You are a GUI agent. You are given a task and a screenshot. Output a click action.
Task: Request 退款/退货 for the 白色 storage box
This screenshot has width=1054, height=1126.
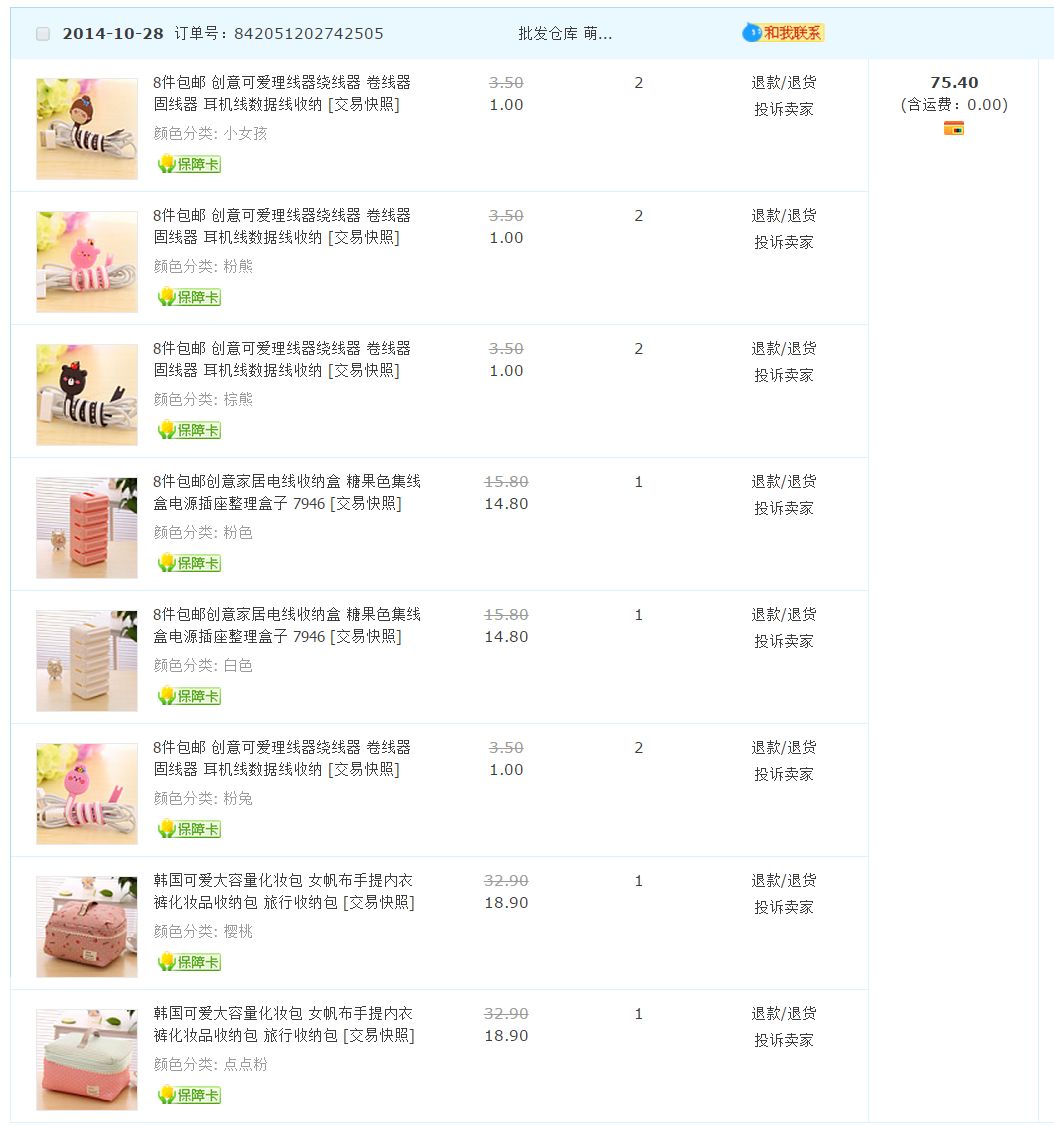click(x=784, y=615)
